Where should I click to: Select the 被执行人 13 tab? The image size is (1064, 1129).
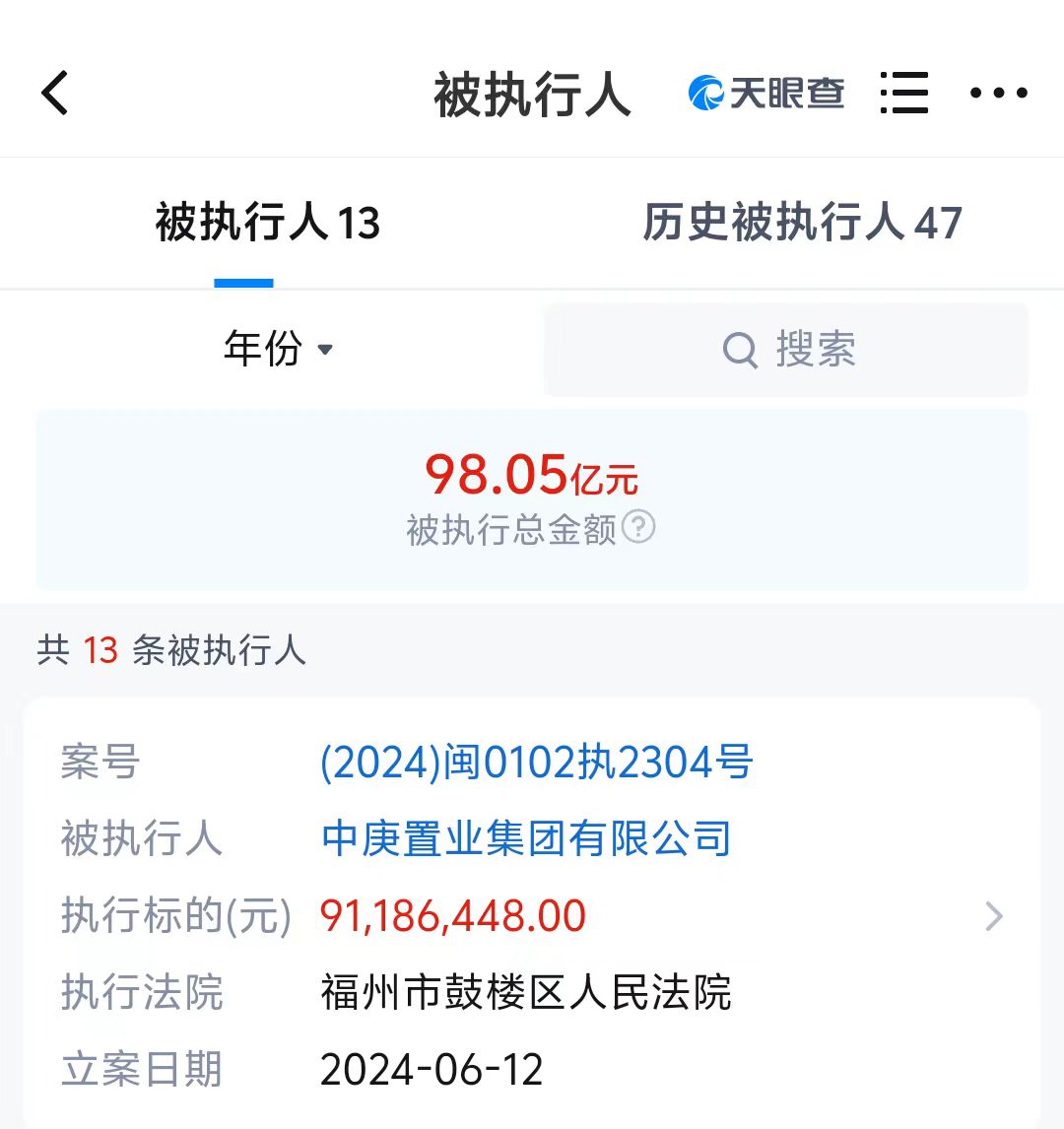coord(267,223)
